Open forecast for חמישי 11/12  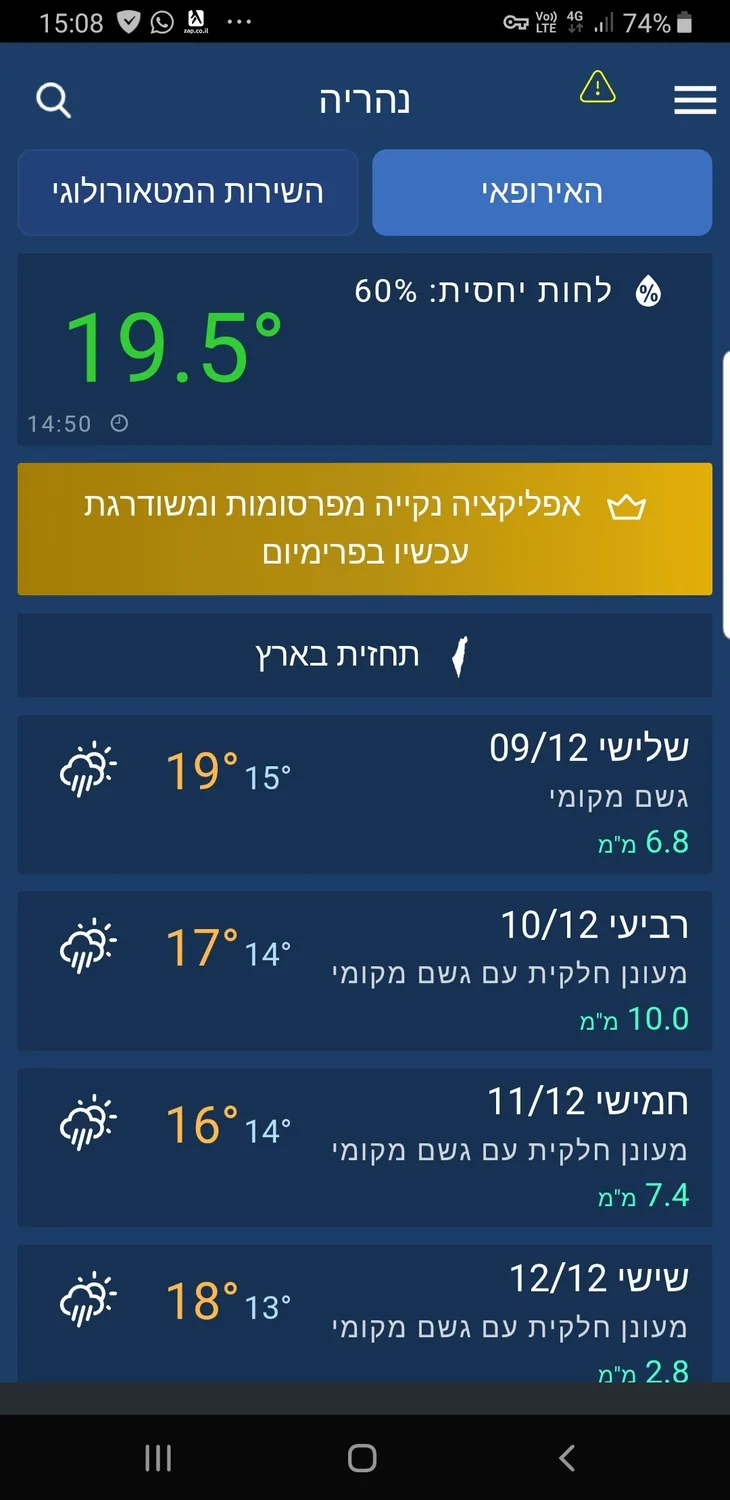365,1148
